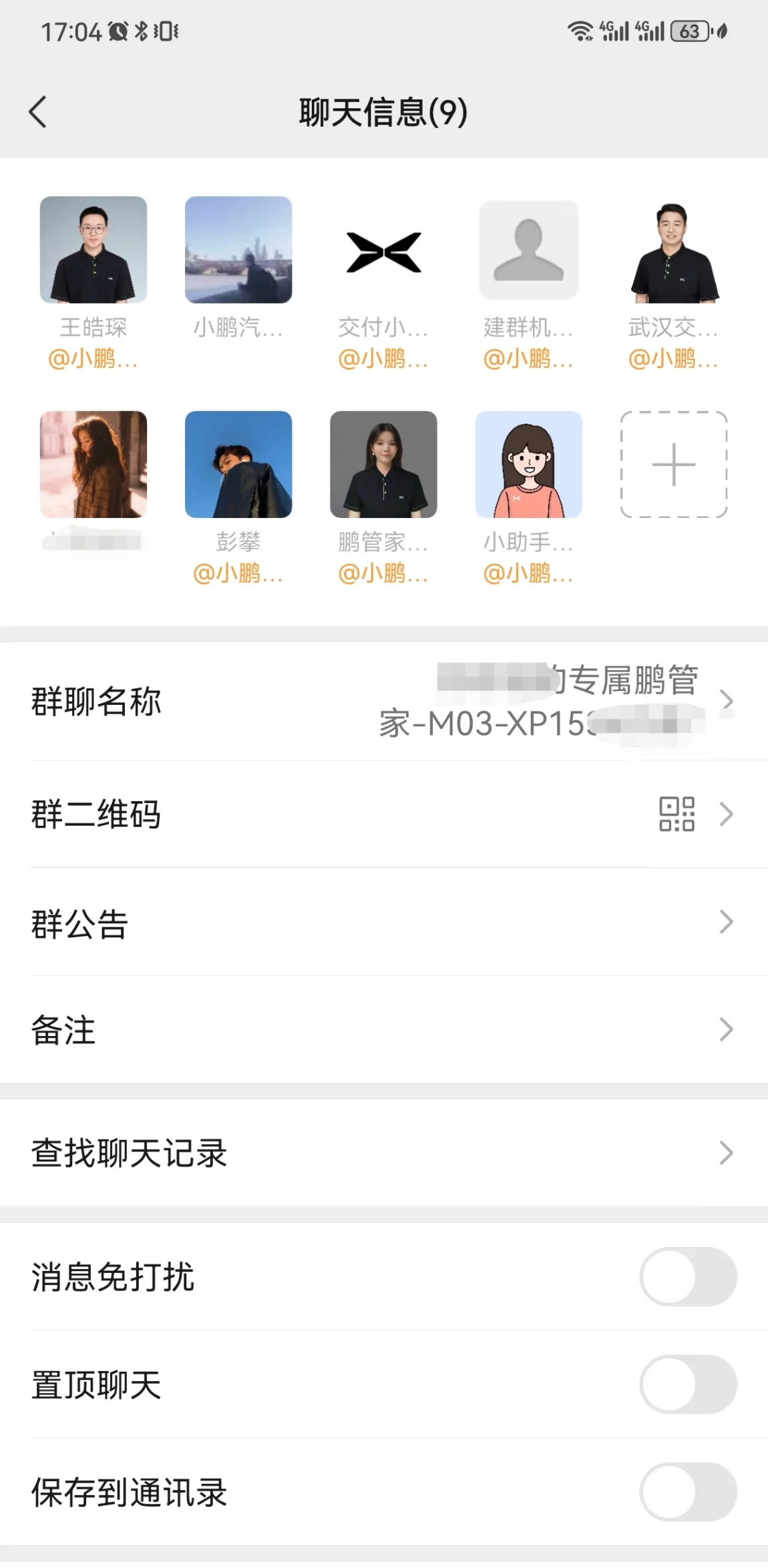768x1568 pixels.
Task: Open the 鹏管家… member profile
Action: click(x=383, y=465)
